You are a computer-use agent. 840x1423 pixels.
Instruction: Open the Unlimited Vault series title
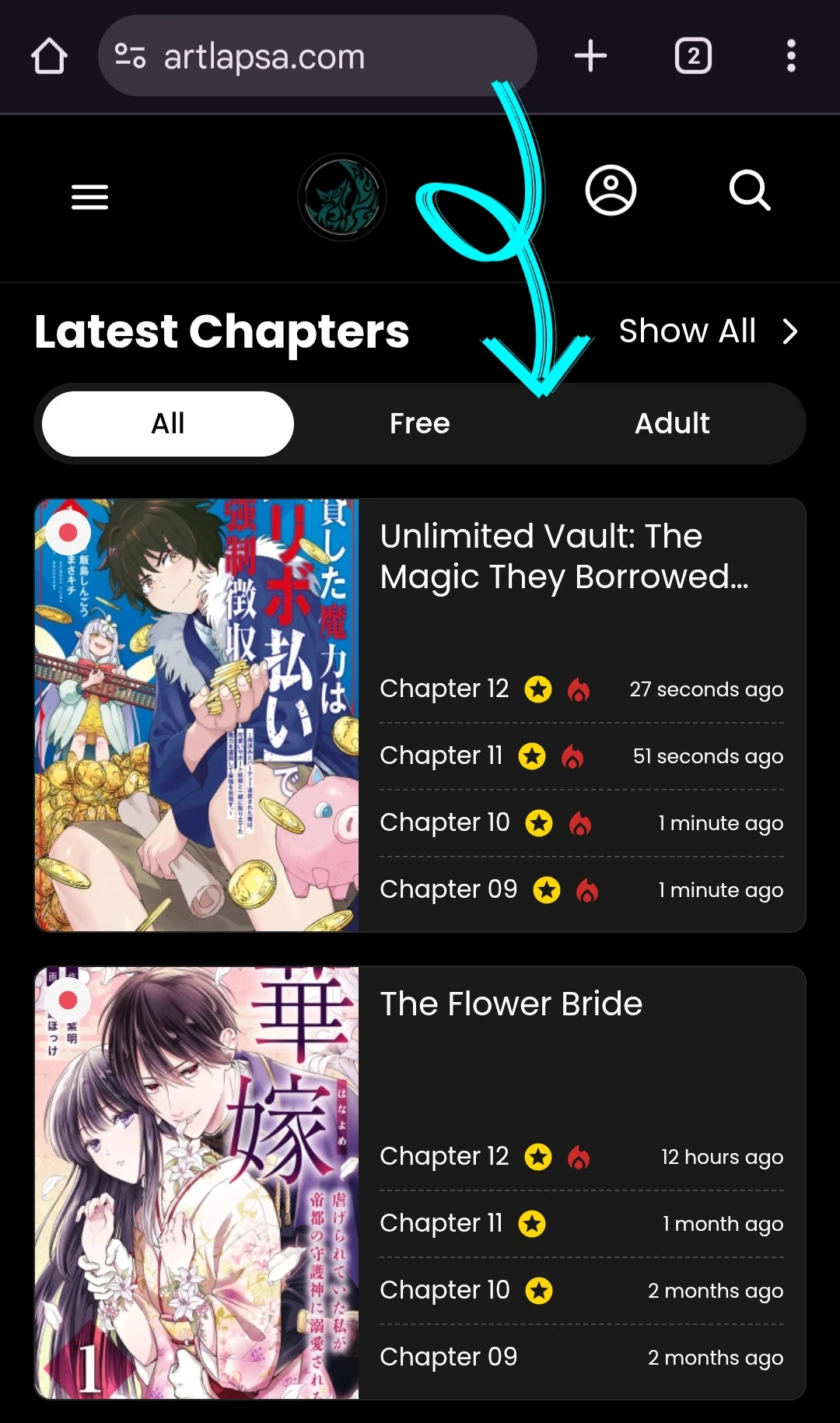pos(564,556)
